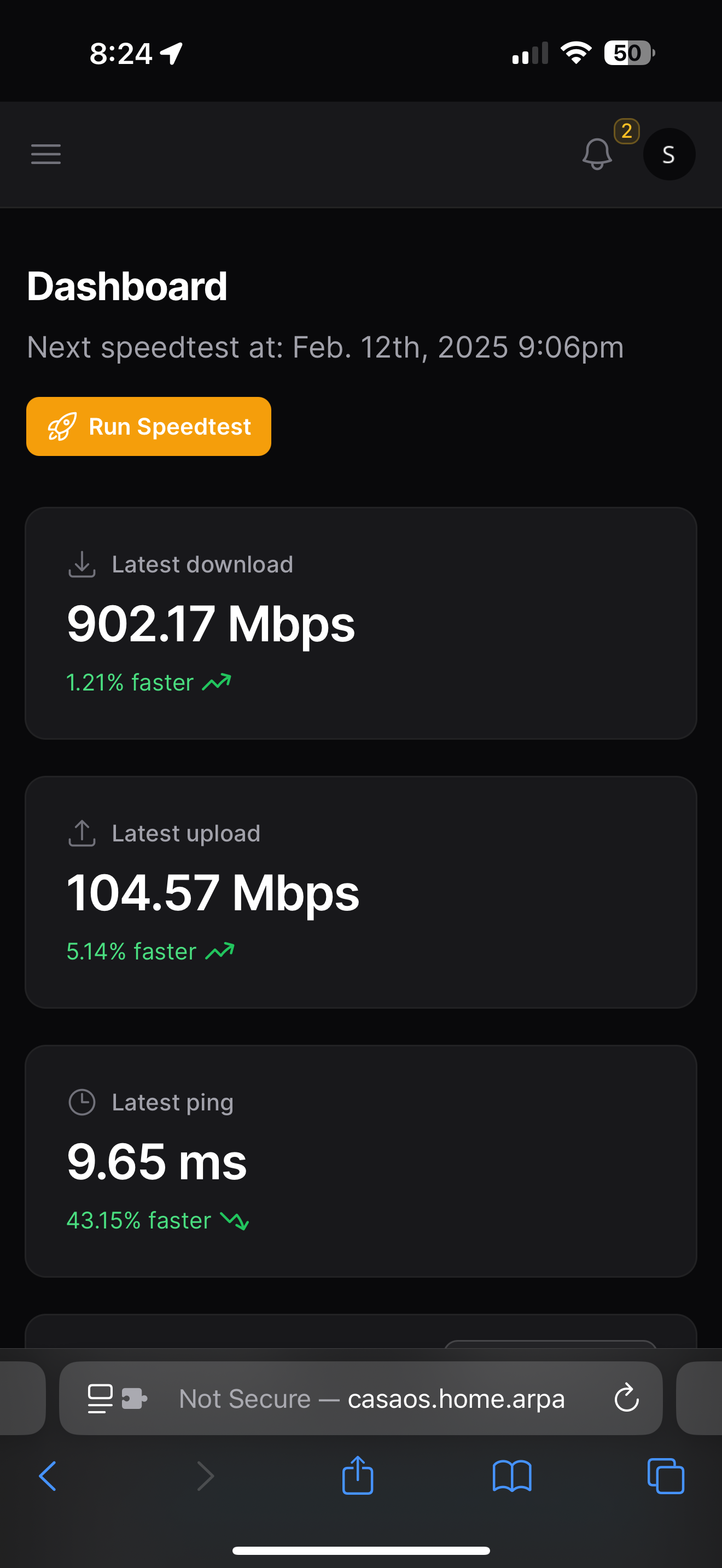The width and height of the screenshot is (722, 1568).
Task: Open Safari bookmarks
Action: point(512,1476)
